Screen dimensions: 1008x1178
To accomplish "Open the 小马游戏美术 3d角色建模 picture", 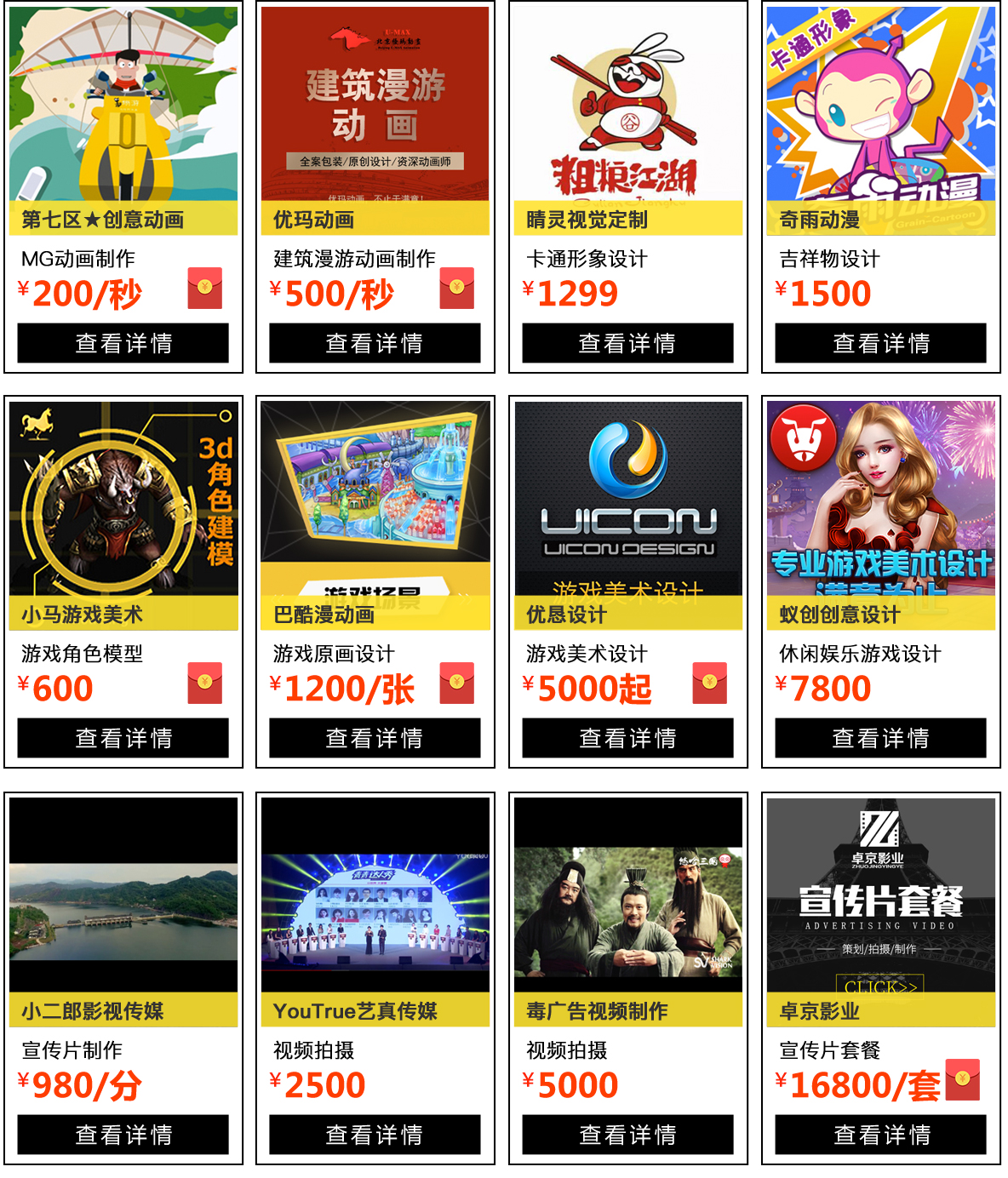I will 123,500.
